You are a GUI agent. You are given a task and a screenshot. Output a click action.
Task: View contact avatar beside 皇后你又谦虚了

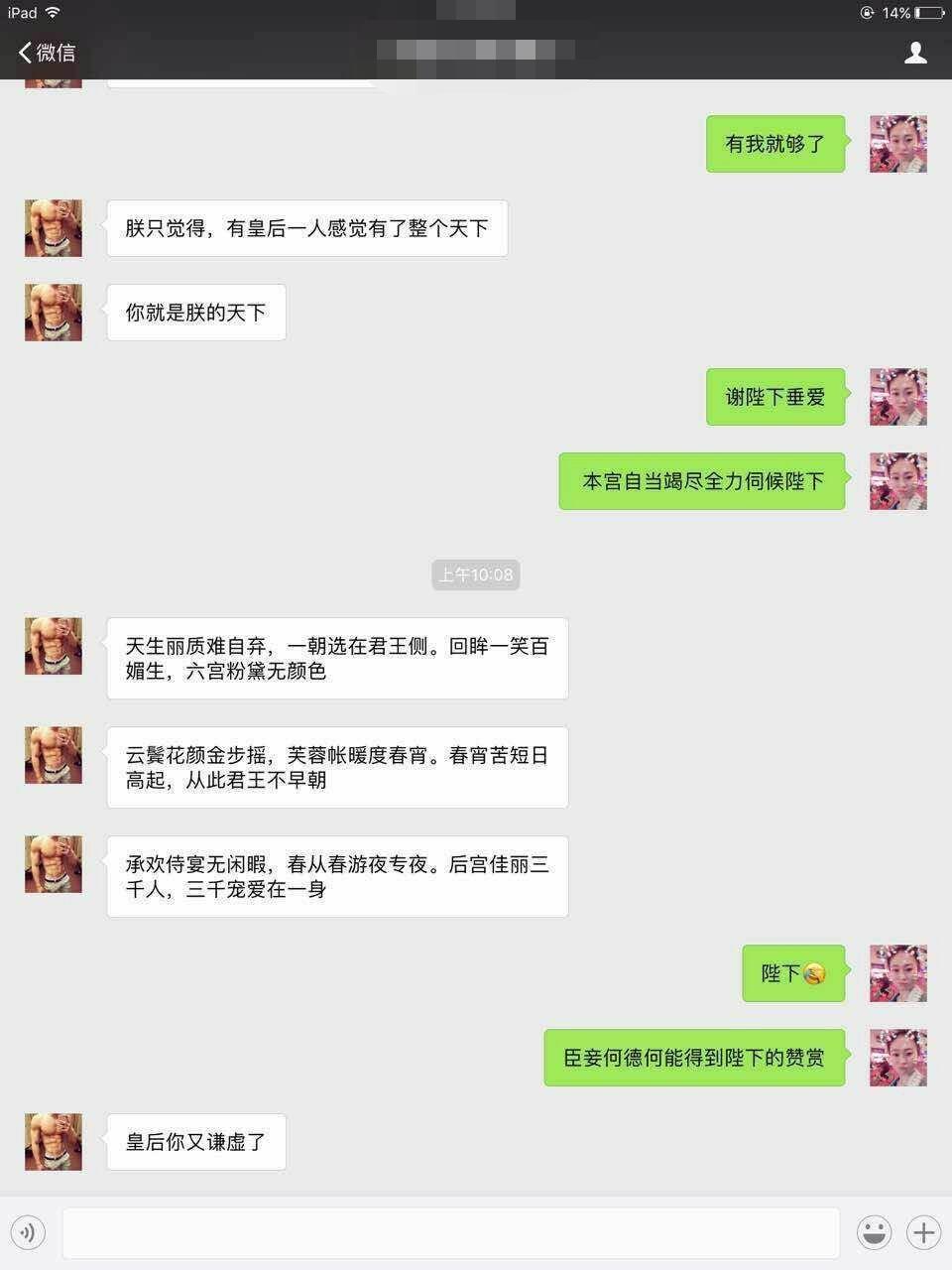tap(54, 1142)
